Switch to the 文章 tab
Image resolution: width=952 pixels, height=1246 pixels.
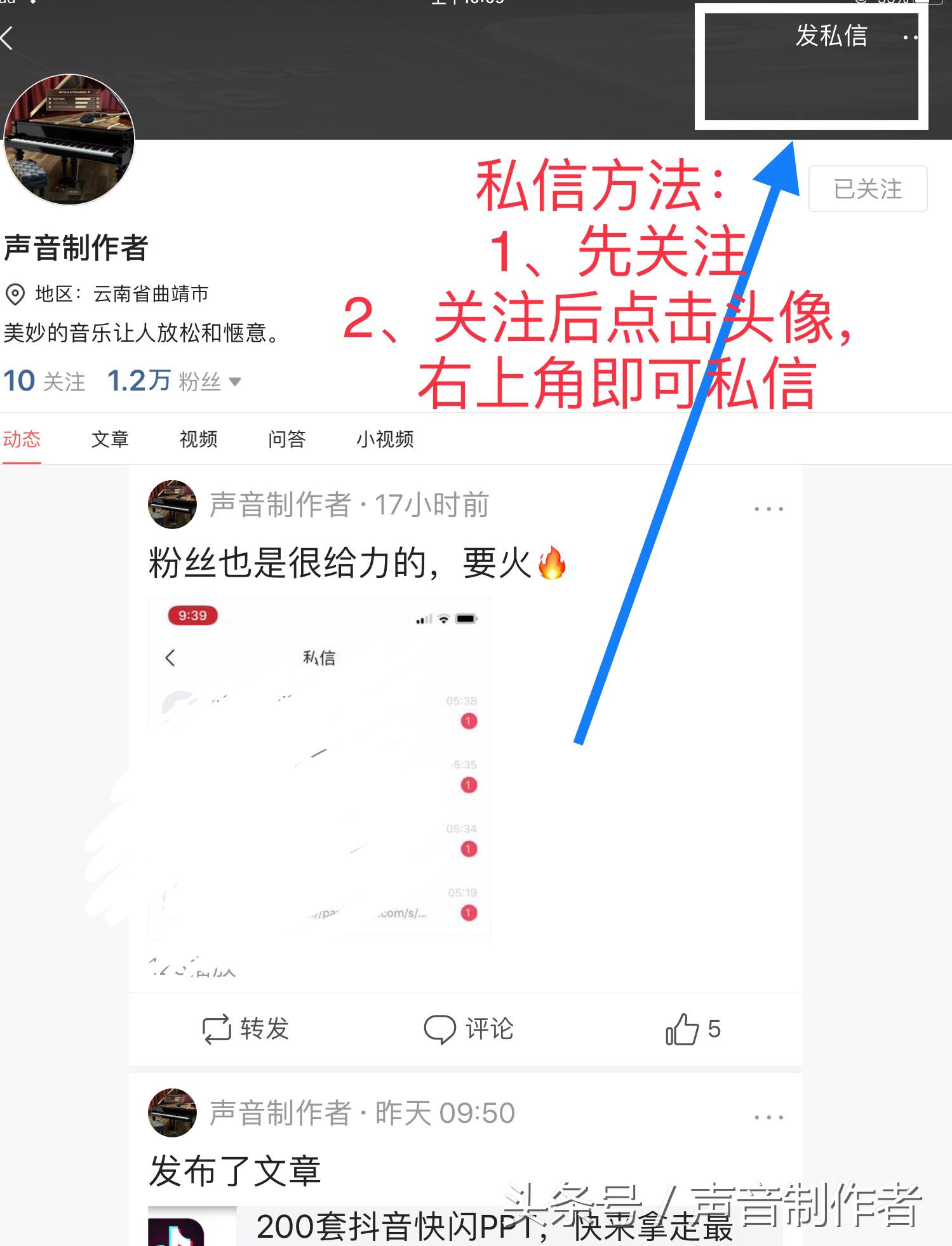pos(110,439)
